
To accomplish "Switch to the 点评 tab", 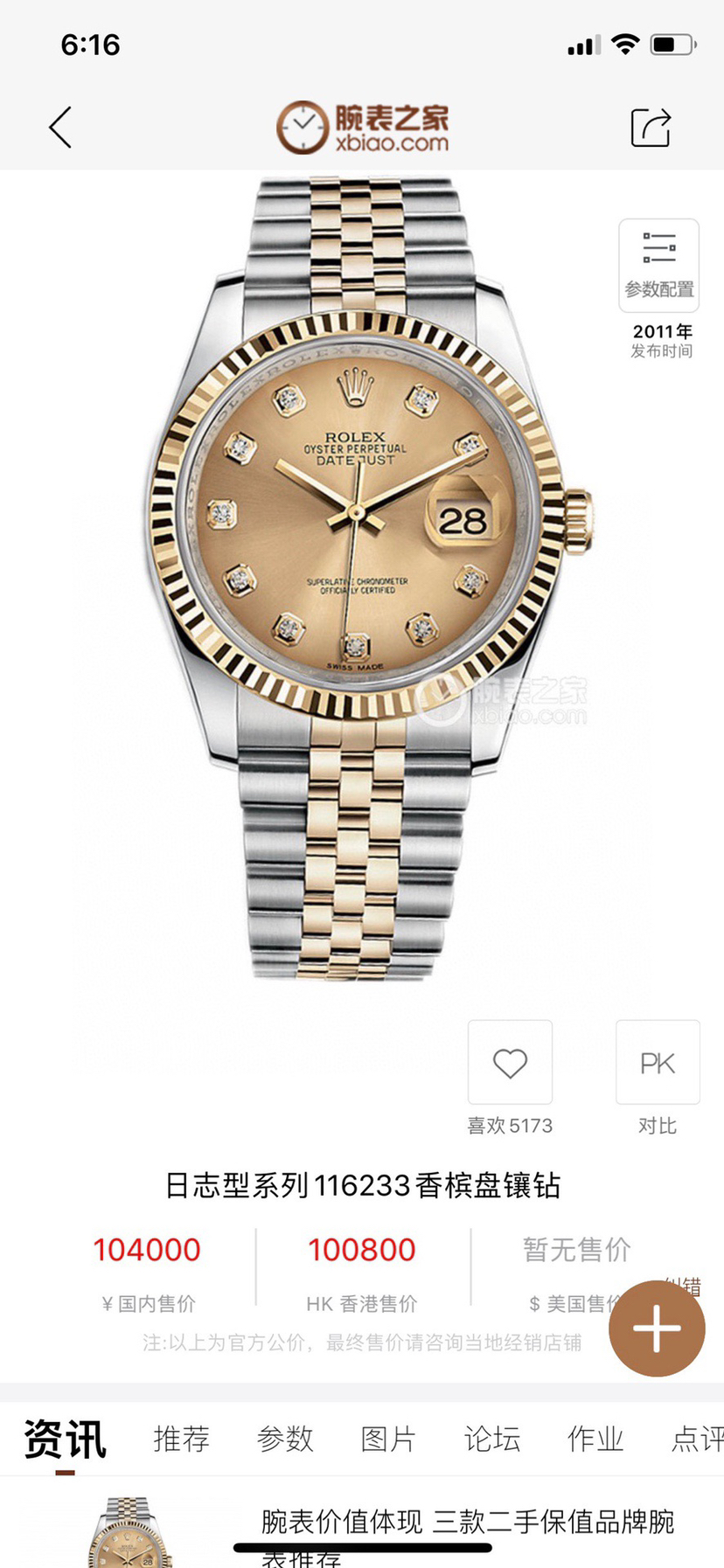I will (x=696, y=1439).
